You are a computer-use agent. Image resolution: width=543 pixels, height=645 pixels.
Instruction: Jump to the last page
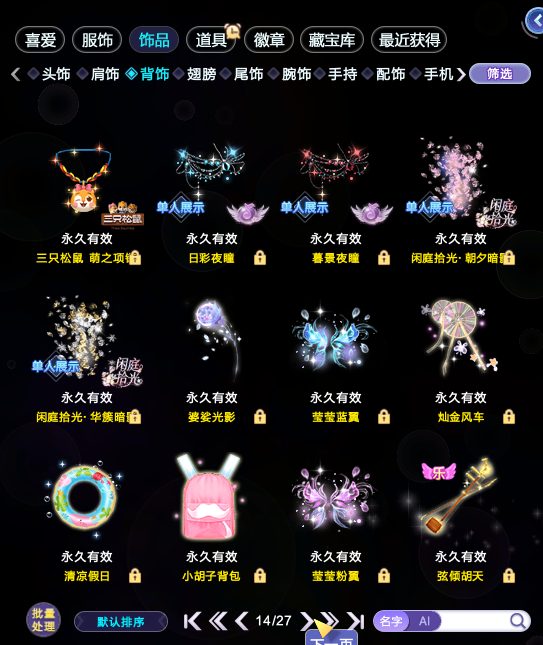pyautogui.click(x=356, y=621)
